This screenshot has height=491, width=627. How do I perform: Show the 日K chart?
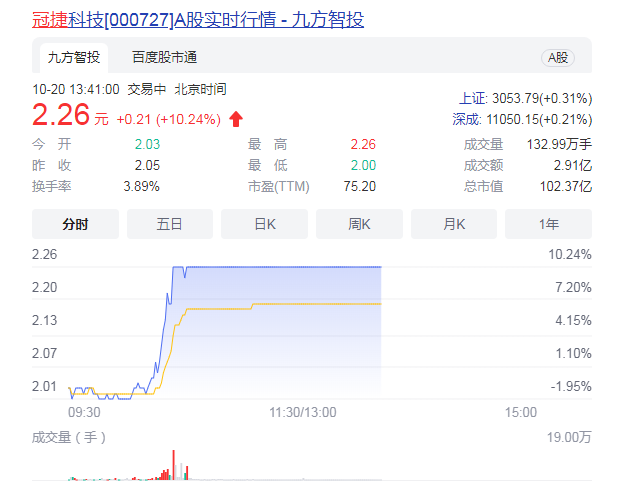(264, 224)
